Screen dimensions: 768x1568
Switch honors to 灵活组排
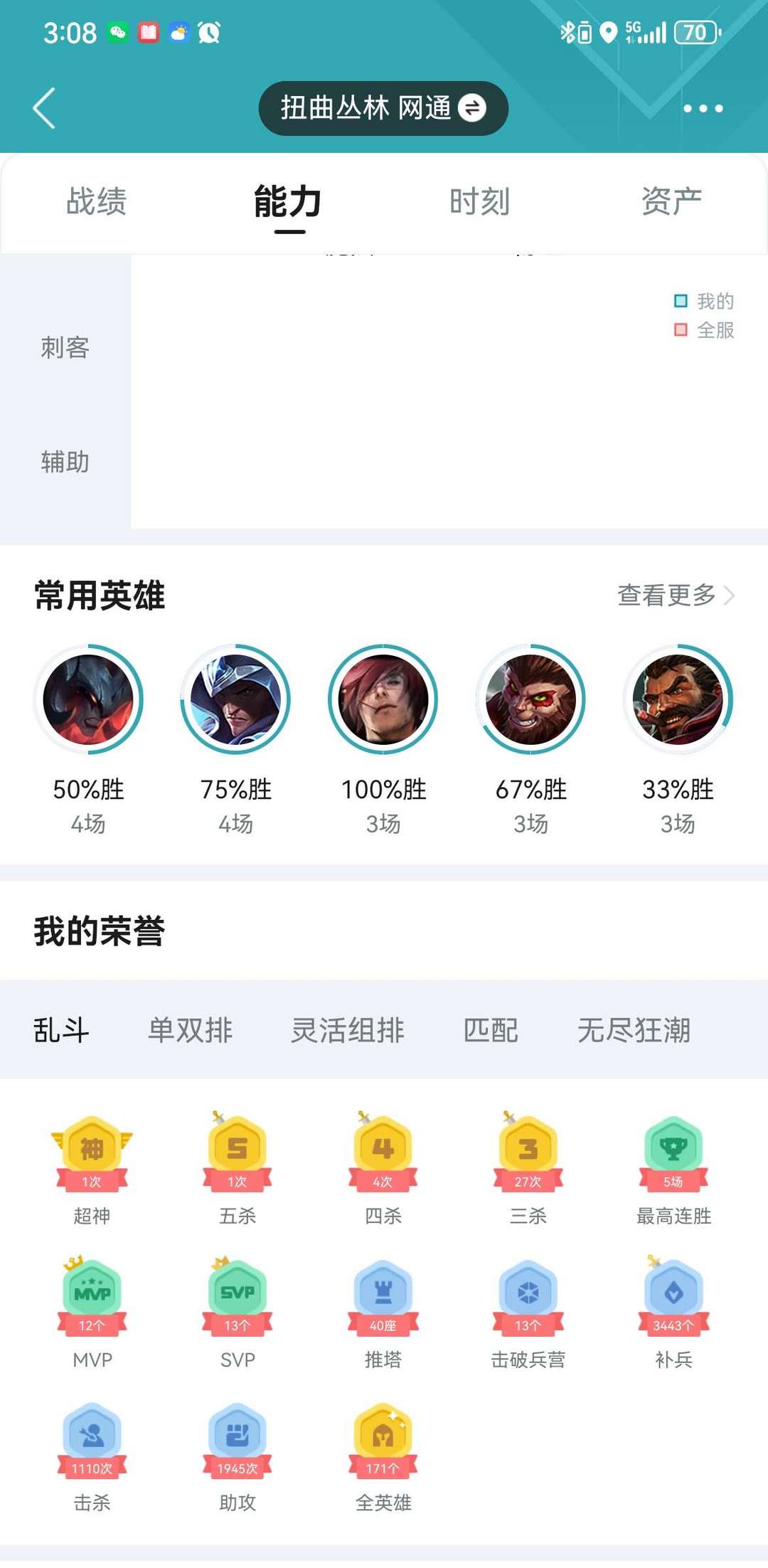click(348, 1029)
